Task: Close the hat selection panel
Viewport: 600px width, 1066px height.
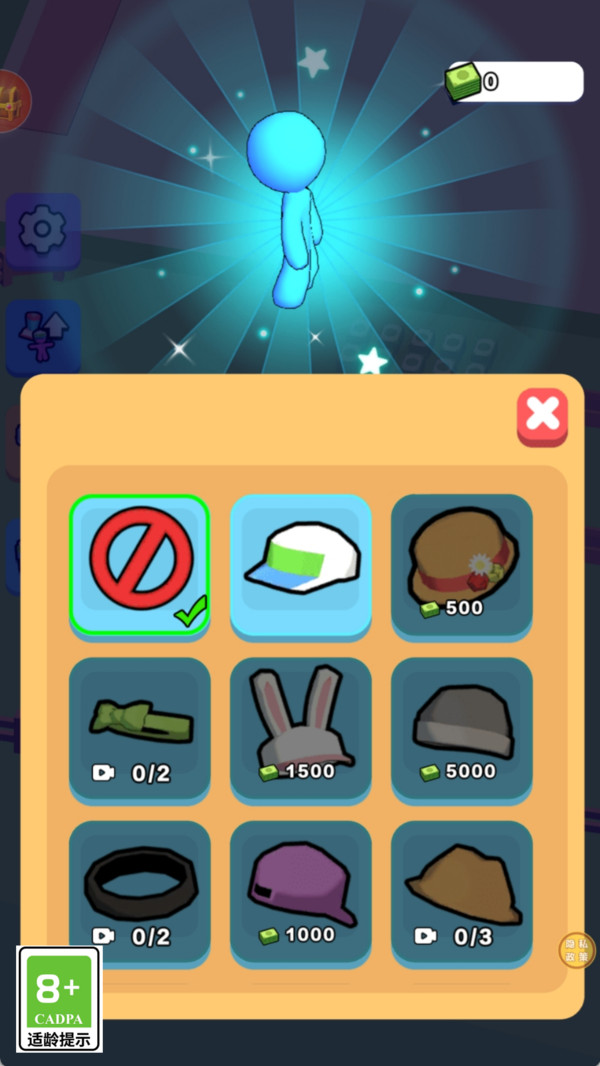Action: click(x=542, y=416)
